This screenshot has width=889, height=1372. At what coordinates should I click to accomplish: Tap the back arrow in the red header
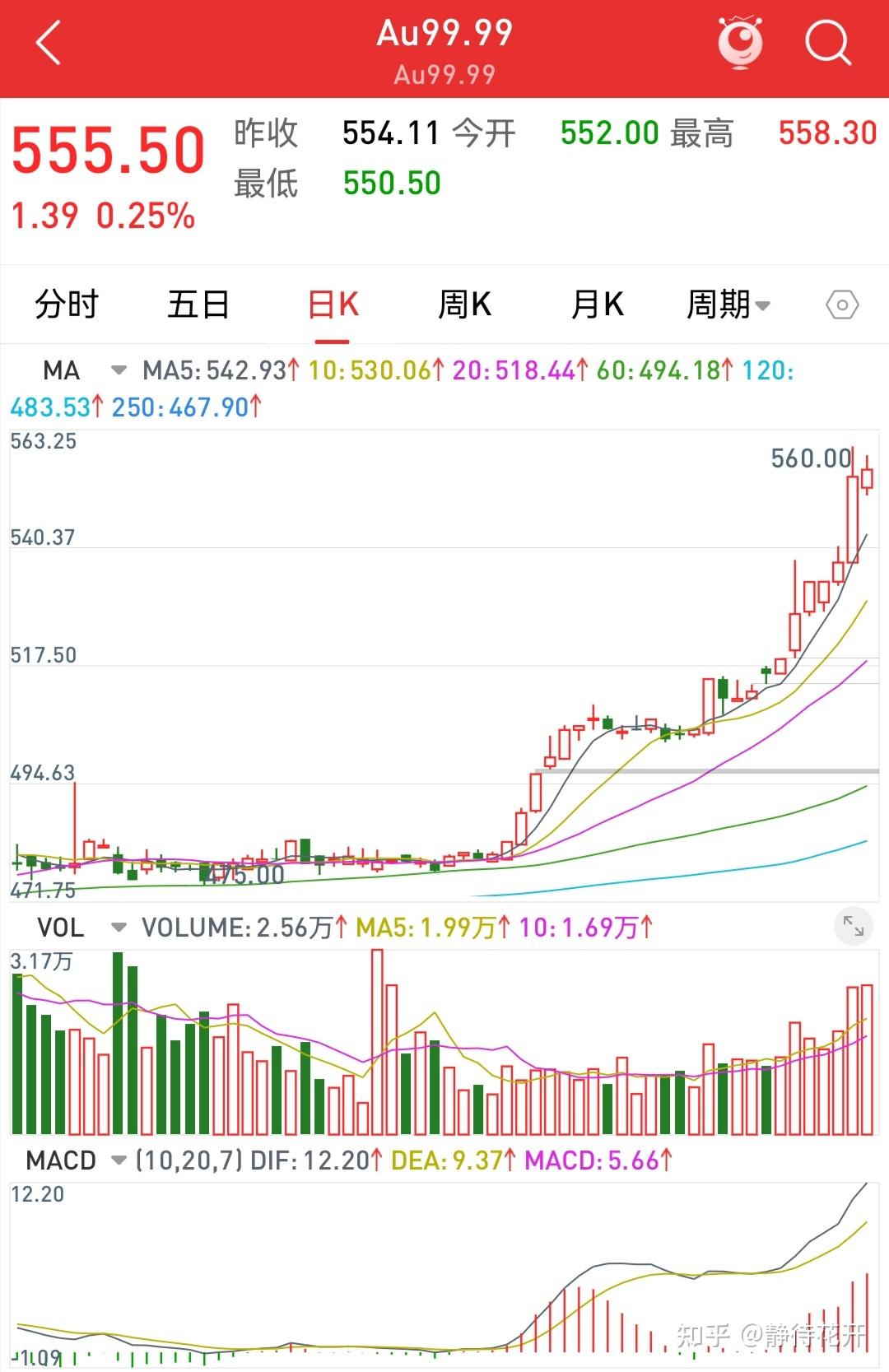(x=47, y=43)
